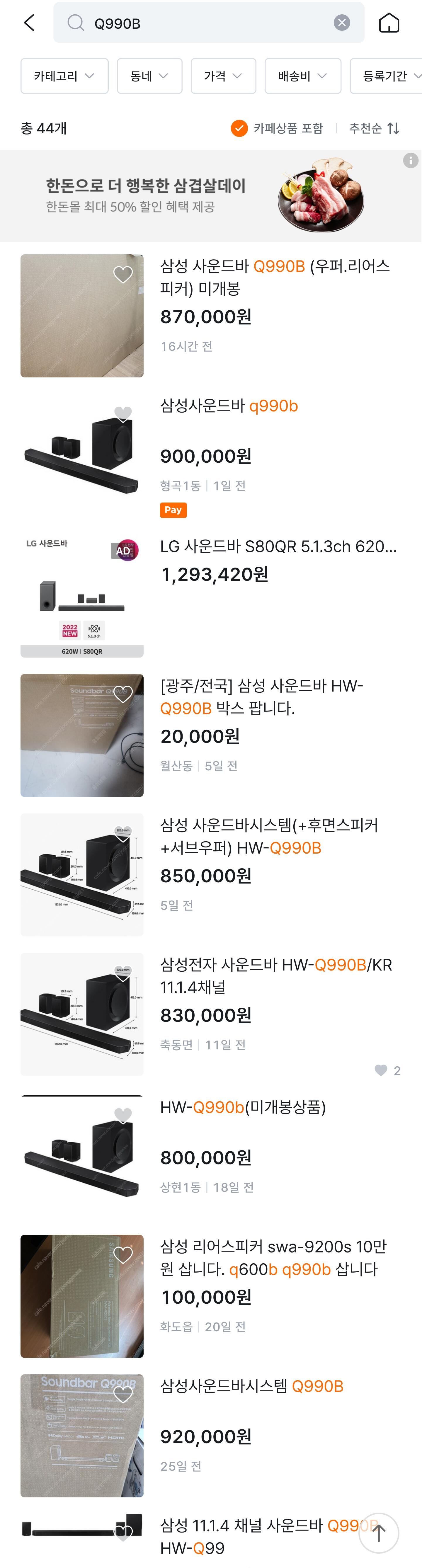Viewport: 422px width, 1568px height.
Task: Toggle the 카페상품 포함 checkbox
Action: click(x=239, y=128)
